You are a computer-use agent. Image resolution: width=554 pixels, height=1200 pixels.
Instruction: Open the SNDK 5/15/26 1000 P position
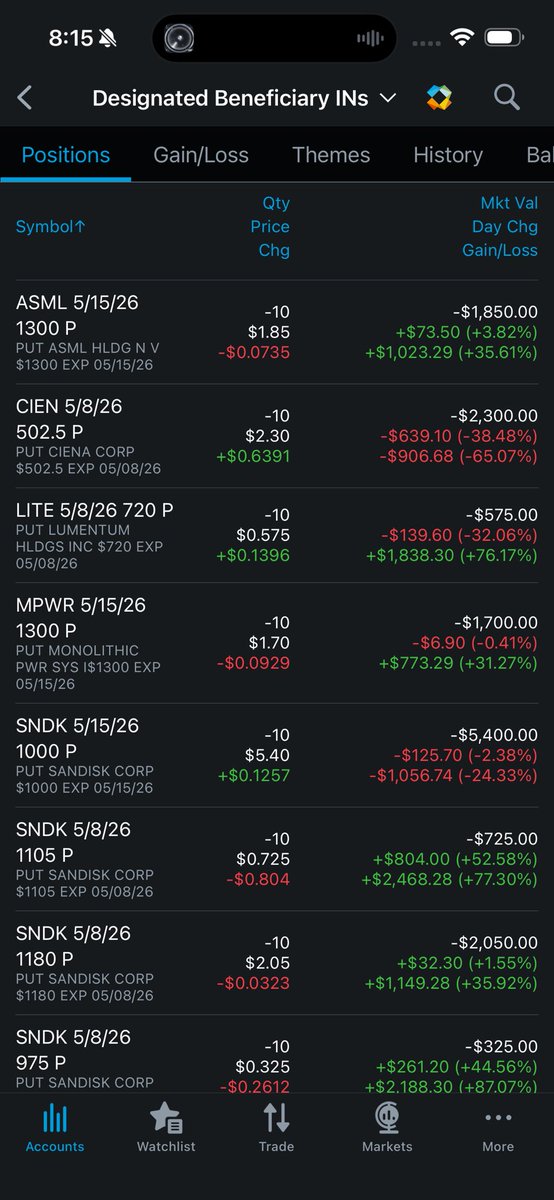pos(277,755)
